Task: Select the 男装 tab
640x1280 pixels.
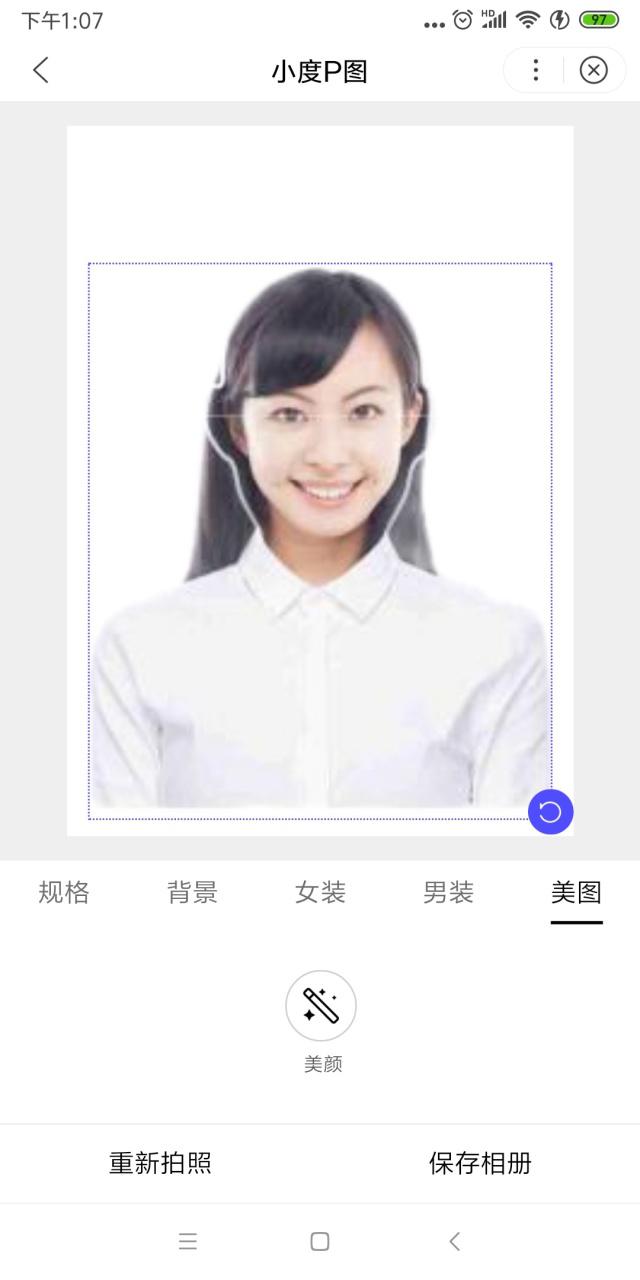Action: pyautogui.click(x=448, y=892)
